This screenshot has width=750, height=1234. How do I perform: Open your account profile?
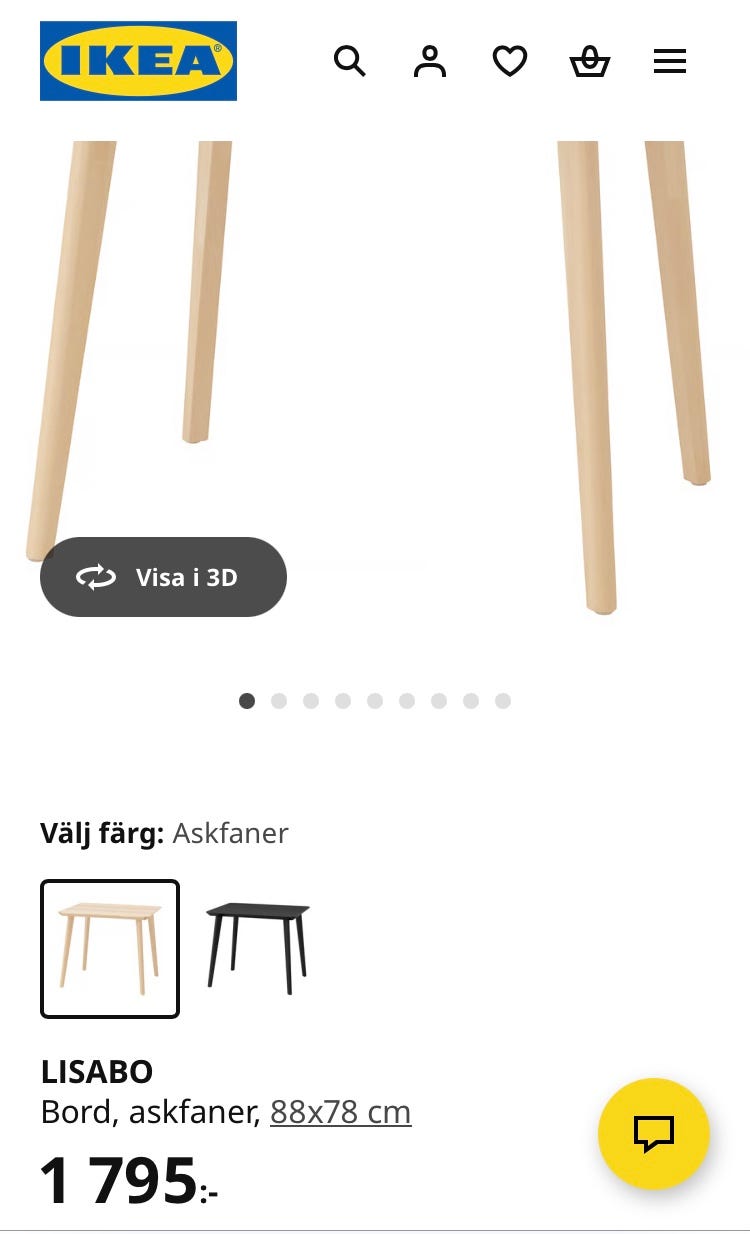[430, 61]
